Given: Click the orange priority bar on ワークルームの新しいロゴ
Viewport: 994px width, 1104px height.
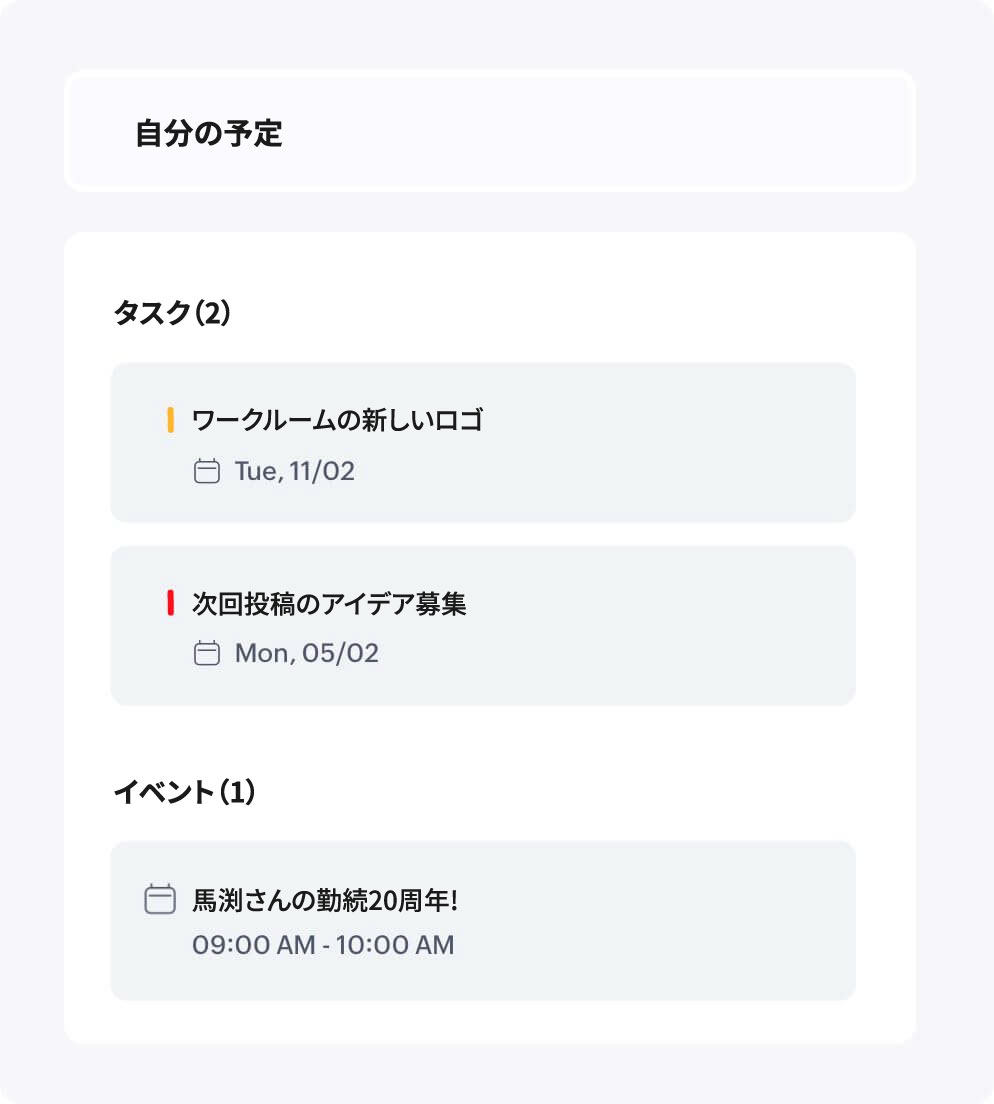Looking at the screenshot, I should (170, 420).
